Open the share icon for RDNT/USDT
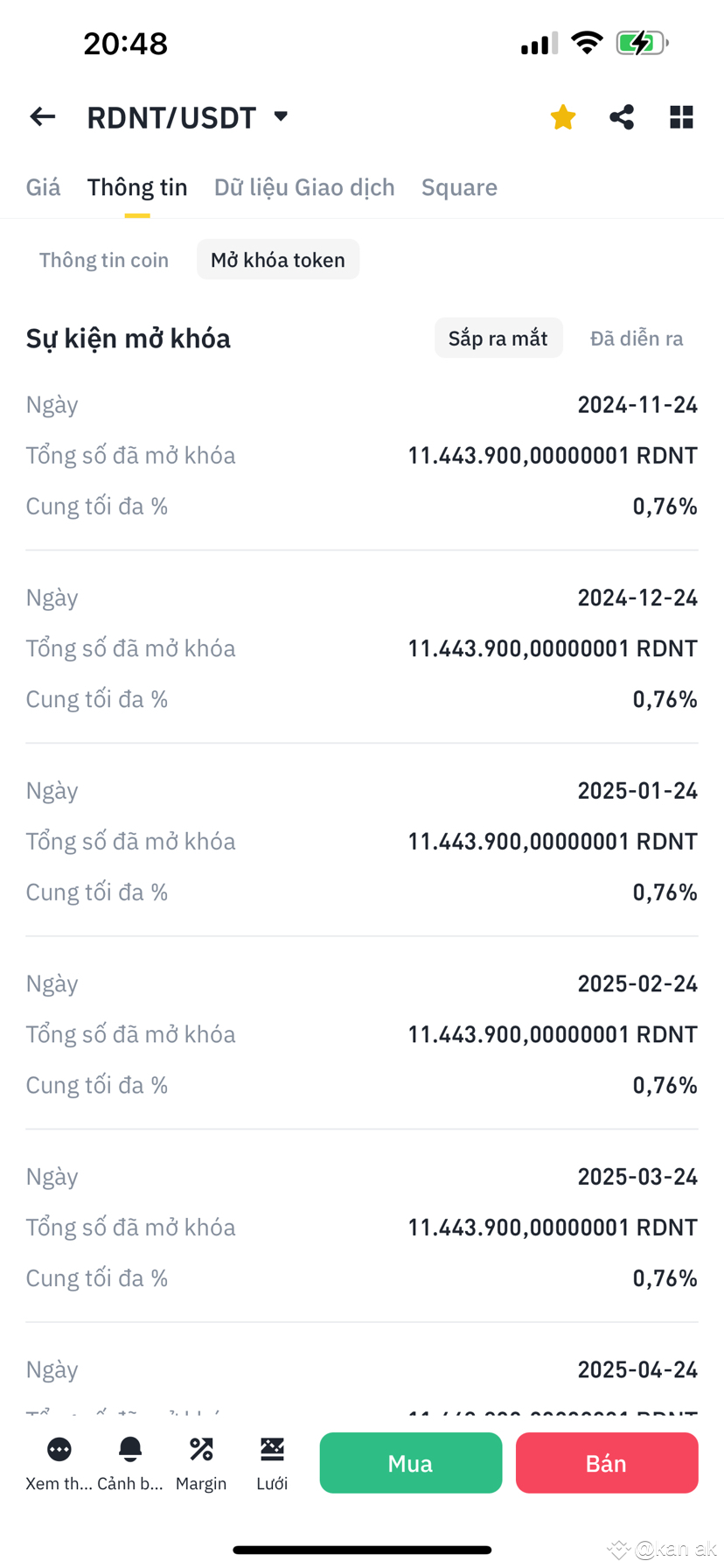The height and width of the screenshot is (1568, 724). (622, 116)
